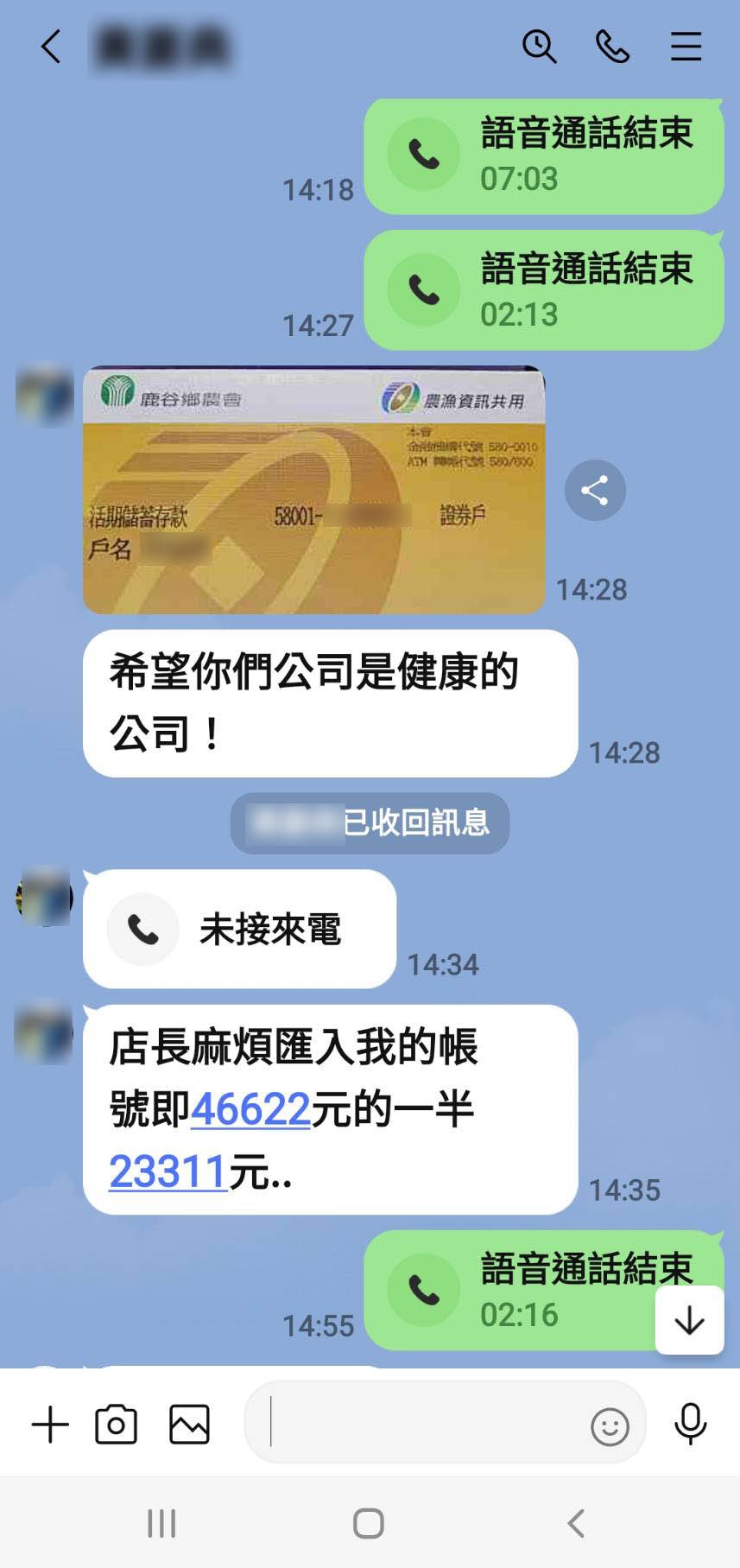Call back the missed call at 14:34

[239, 929]
